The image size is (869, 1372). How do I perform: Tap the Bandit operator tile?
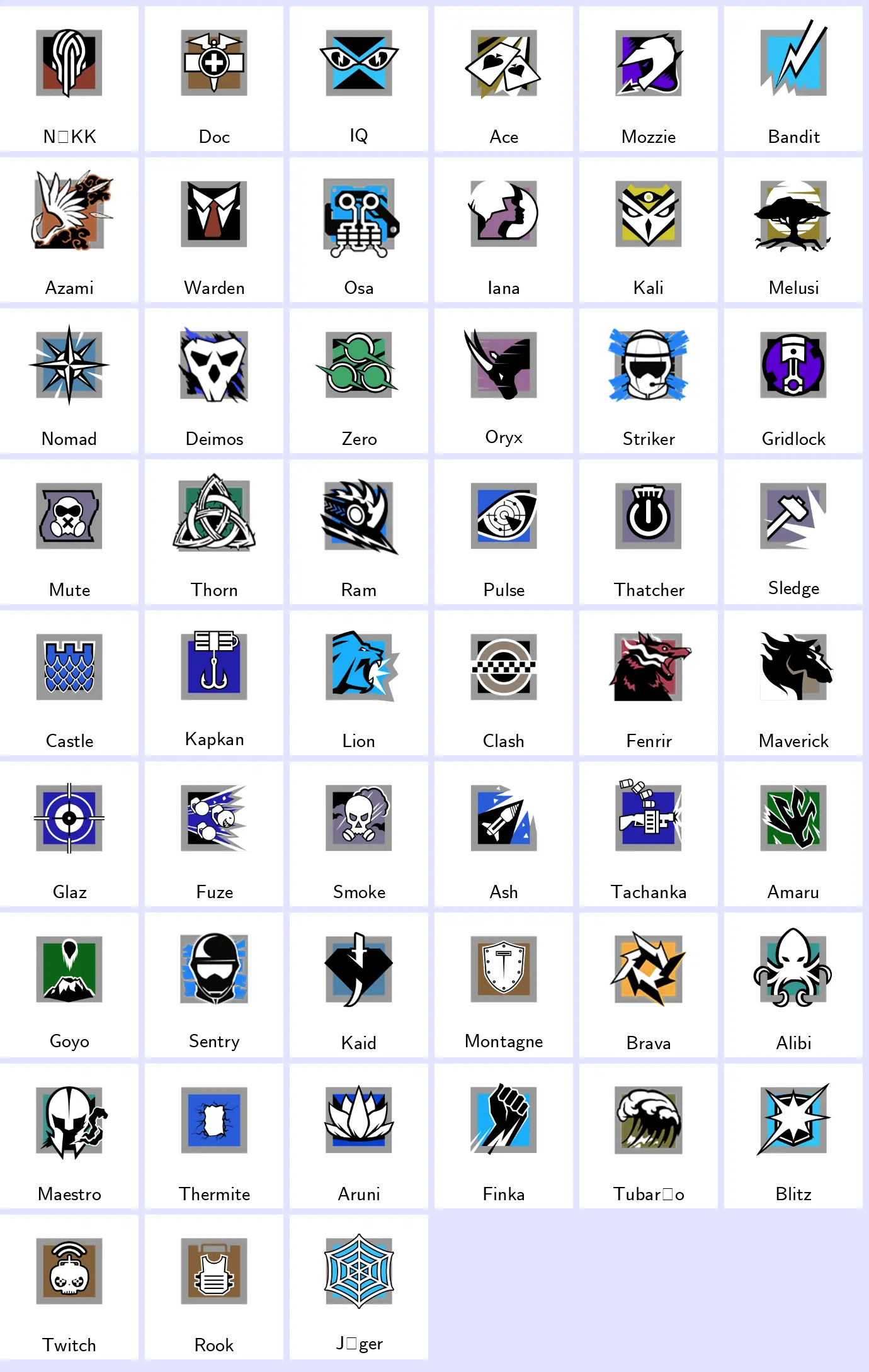[793, 79]
